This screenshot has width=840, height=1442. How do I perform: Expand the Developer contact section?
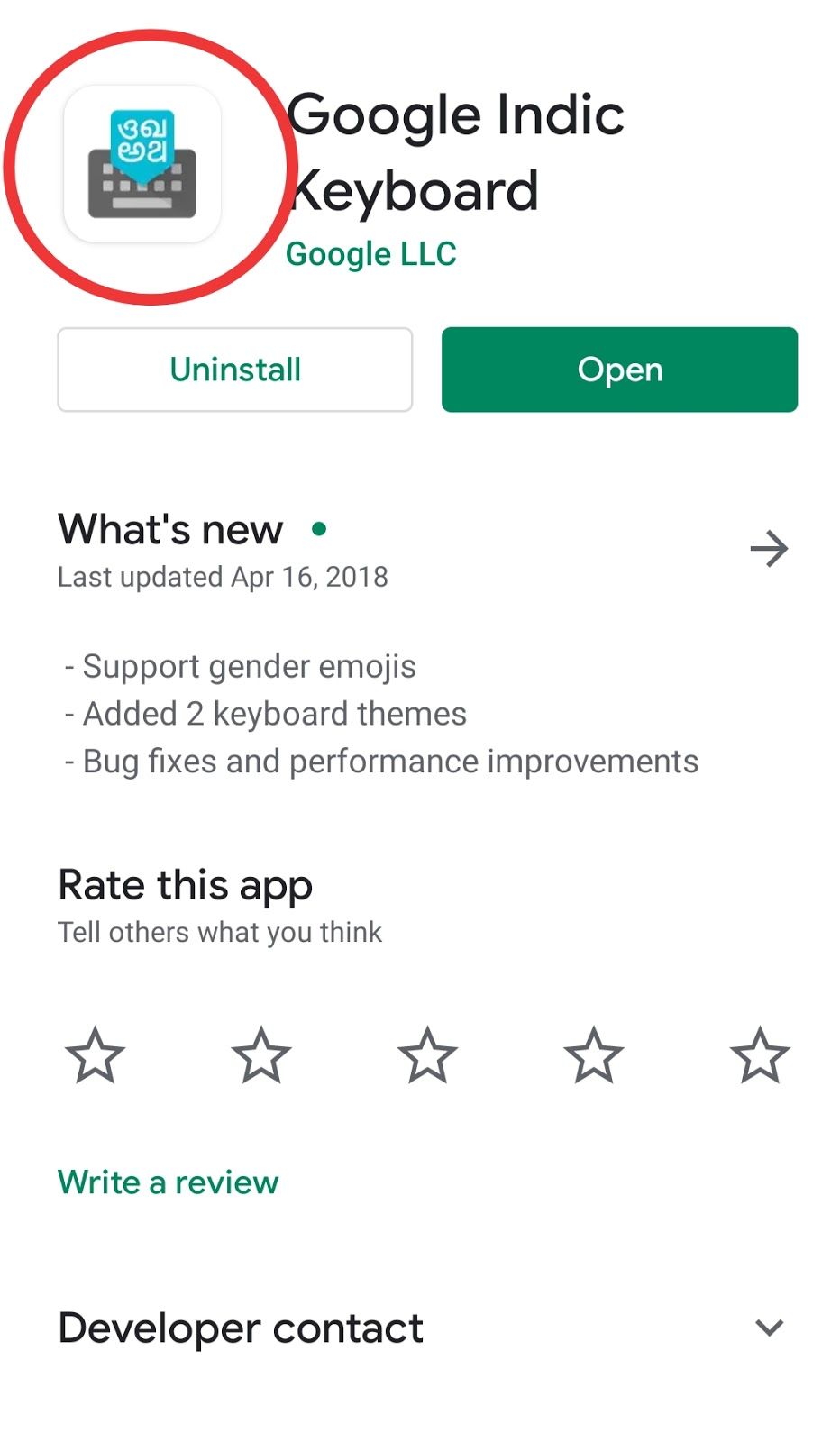[x=769, y=1328]
